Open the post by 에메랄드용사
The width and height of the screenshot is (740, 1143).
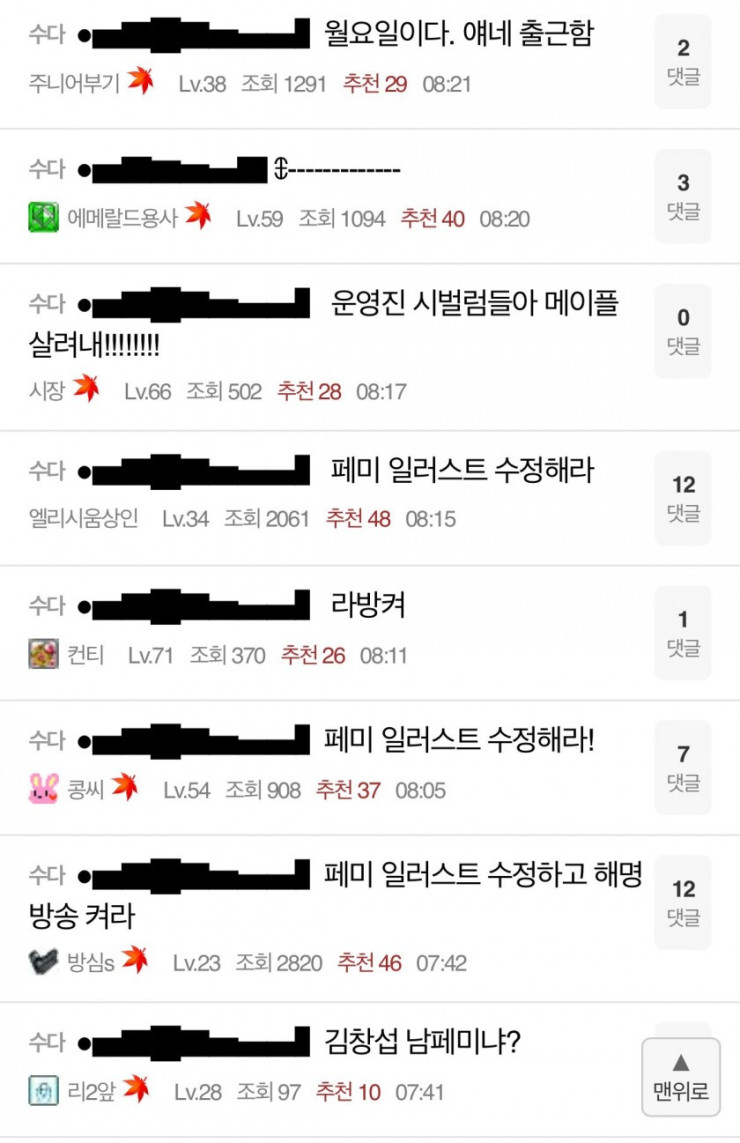pyautogui.click(x=340, y=171)
